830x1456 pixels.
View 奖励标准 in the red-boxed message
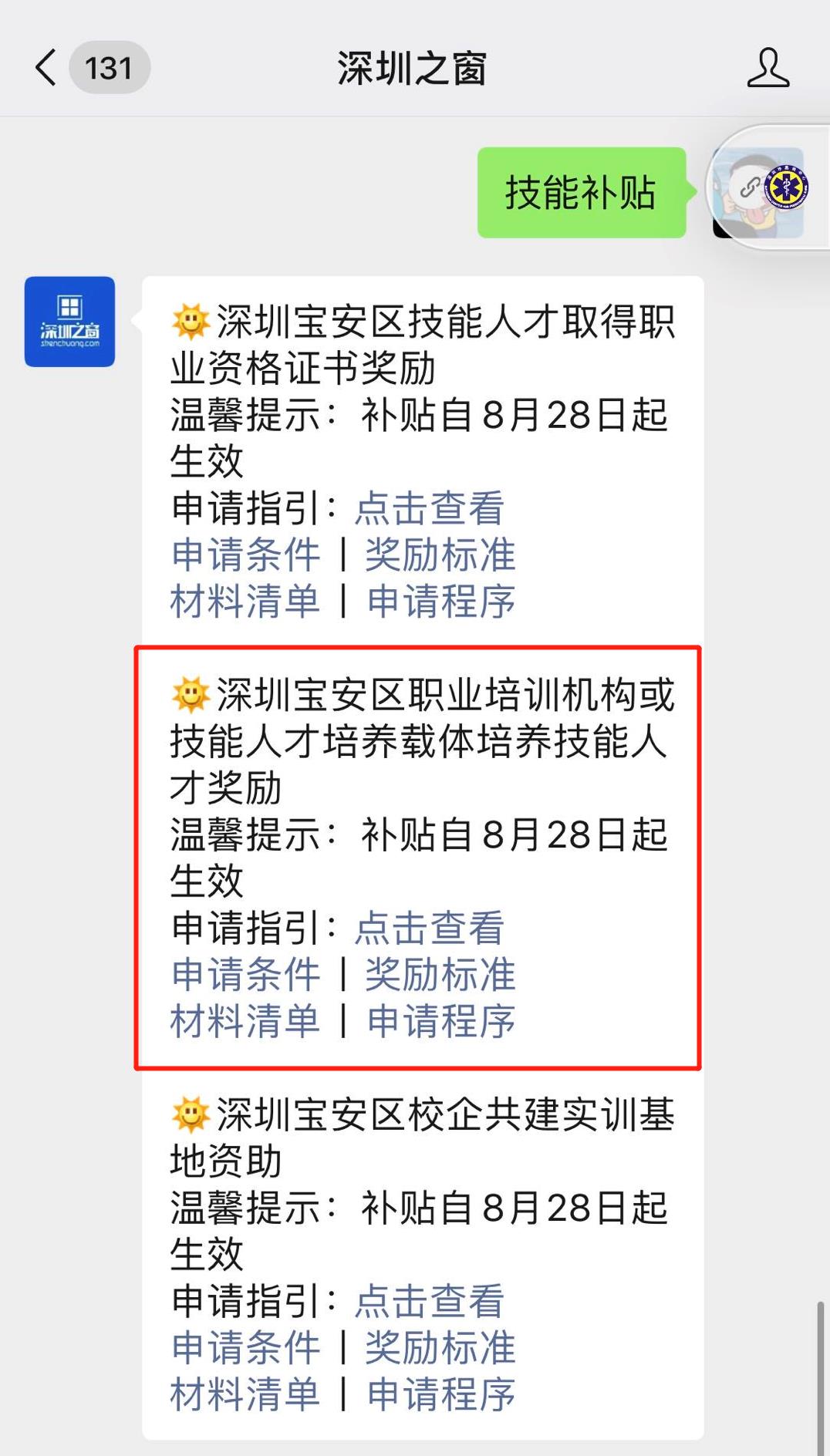[x=440, y=975]
